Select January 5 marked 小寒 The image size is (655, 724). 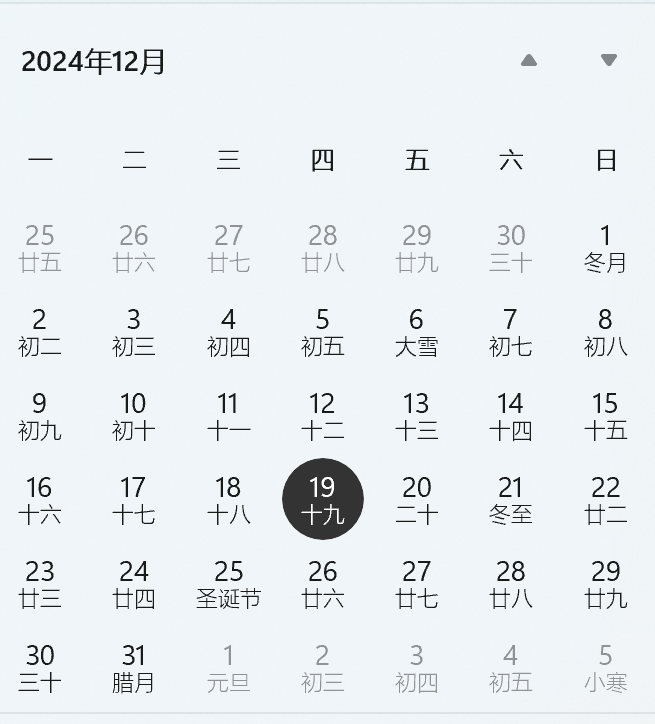pyautogui.click(x=605, y=668)
